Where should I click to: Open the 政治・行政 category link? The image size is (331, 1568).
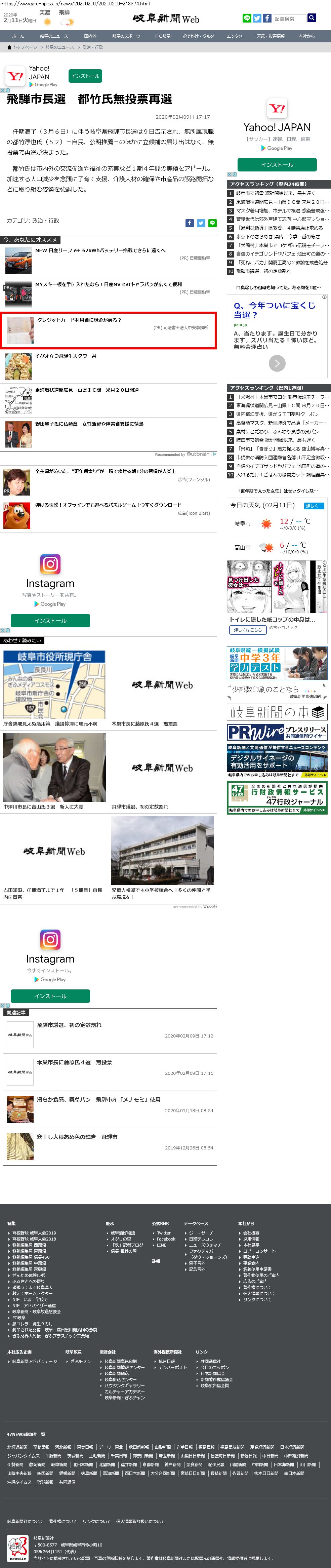[46, 220]
